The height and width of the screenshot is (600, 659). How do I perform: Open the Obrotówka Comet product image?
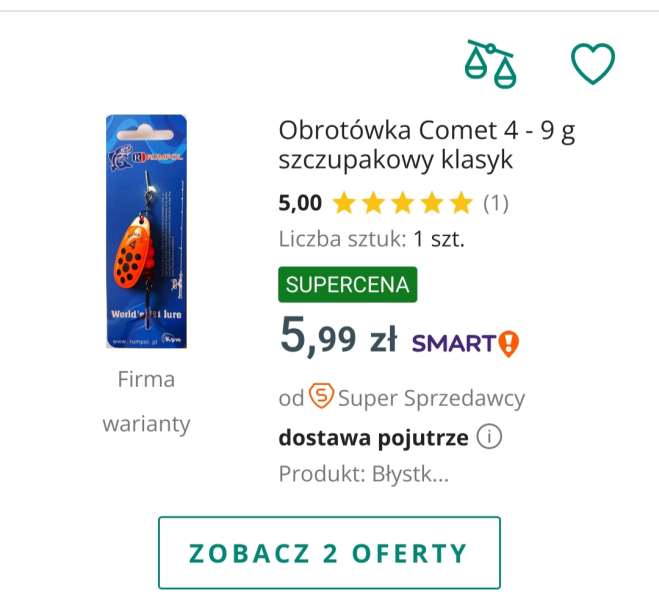[147, 231]
